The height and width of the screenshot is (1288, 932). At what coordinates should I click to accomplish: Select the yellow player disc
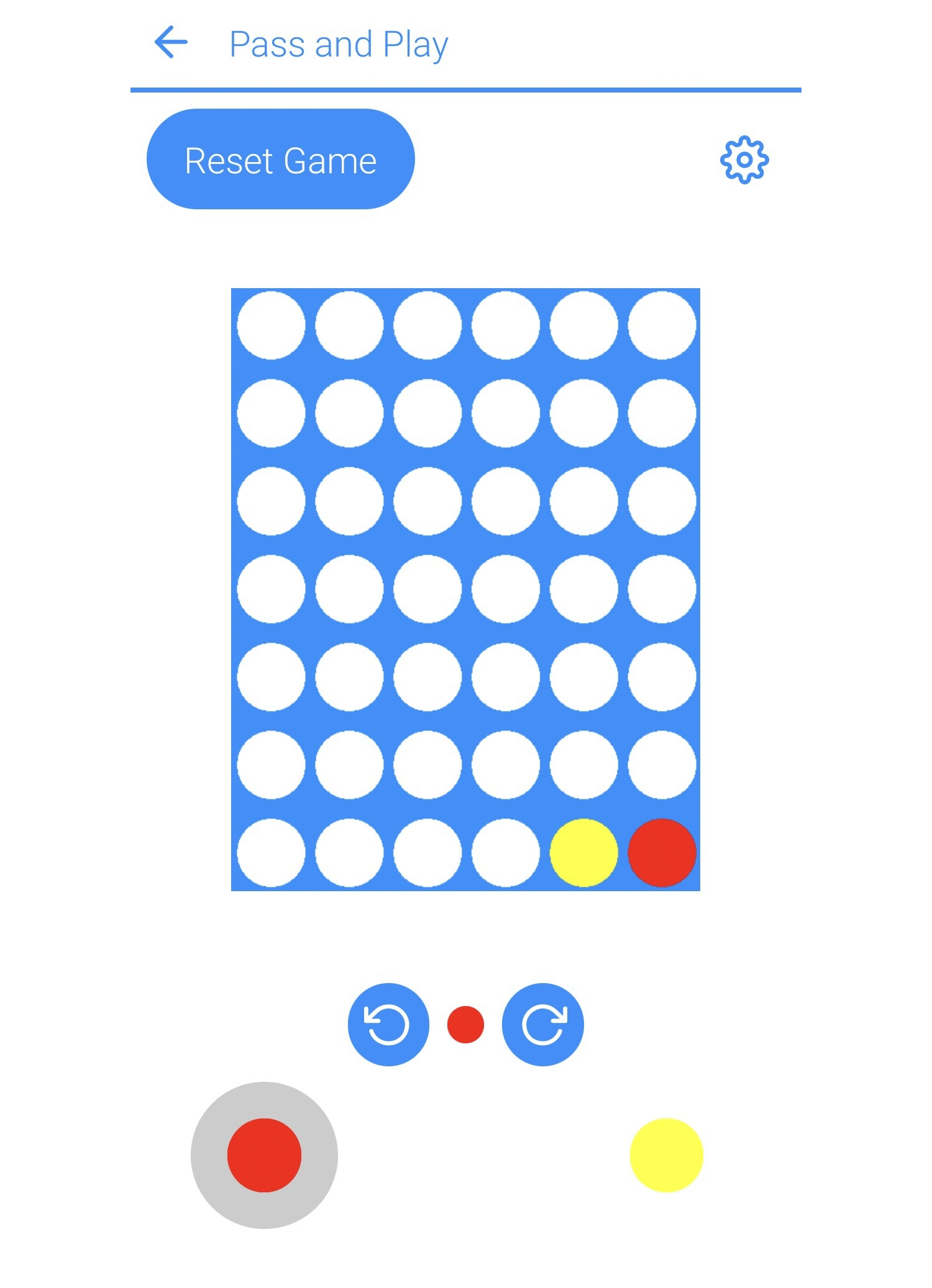pos(666,1154)
